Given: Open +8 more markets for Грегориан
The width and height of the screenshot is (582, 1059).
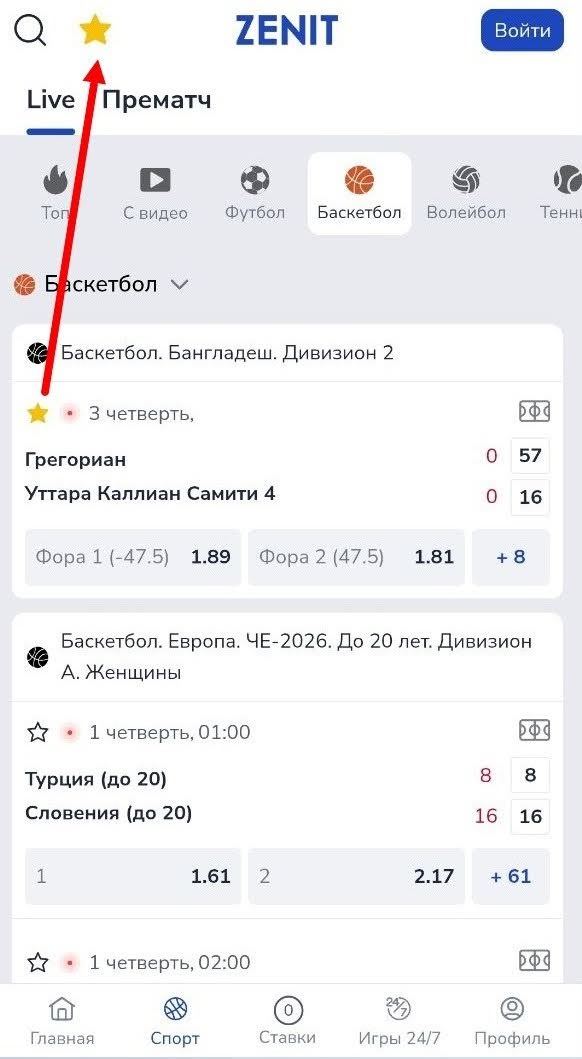Looking at the screenshot, I should click(511, 557).
